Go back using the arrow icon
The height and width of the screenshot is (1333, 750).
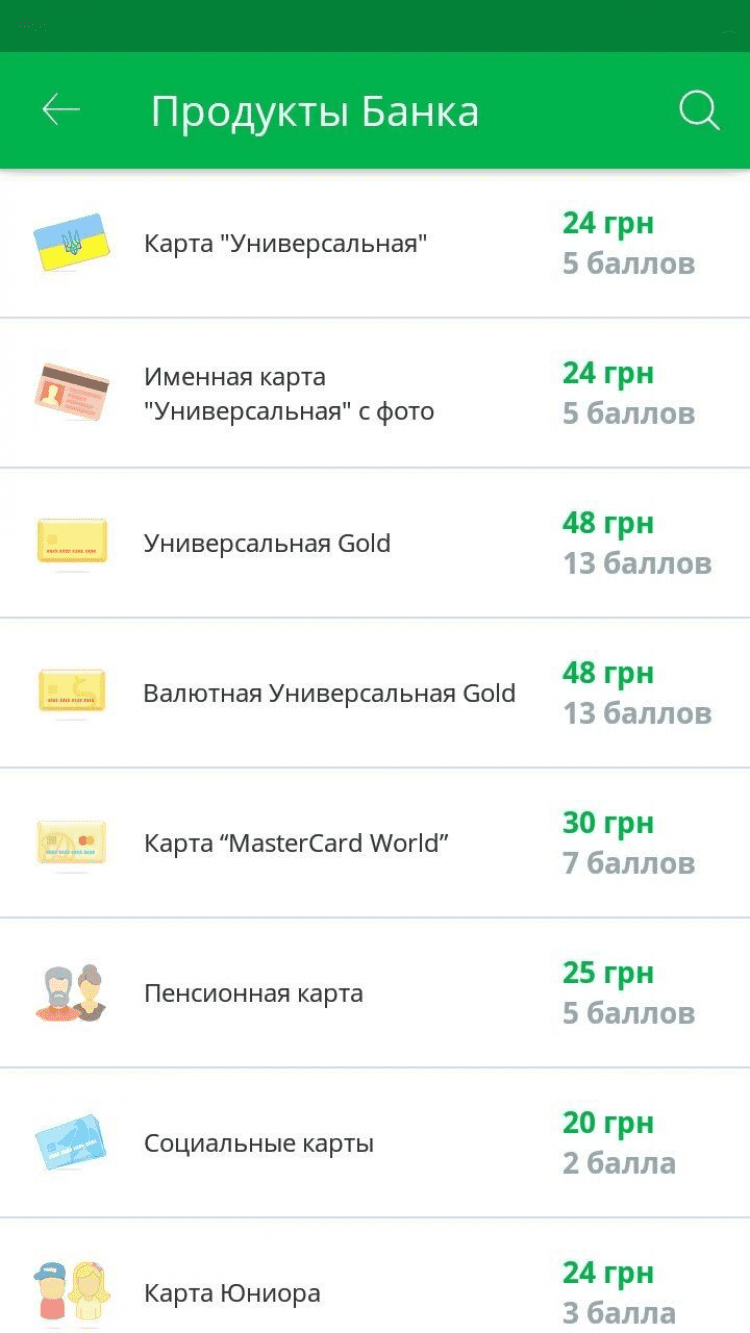tap(61, 110)
